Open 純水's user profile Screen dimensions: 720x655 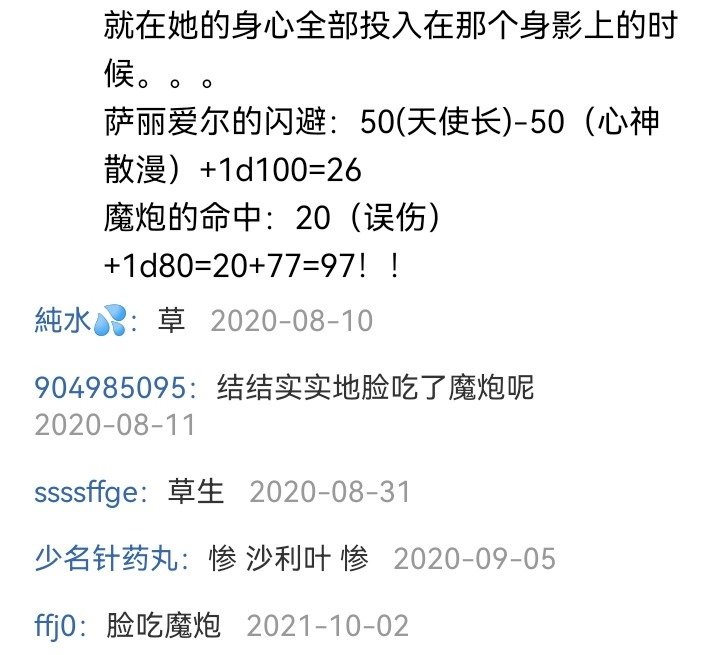[80, 321]
